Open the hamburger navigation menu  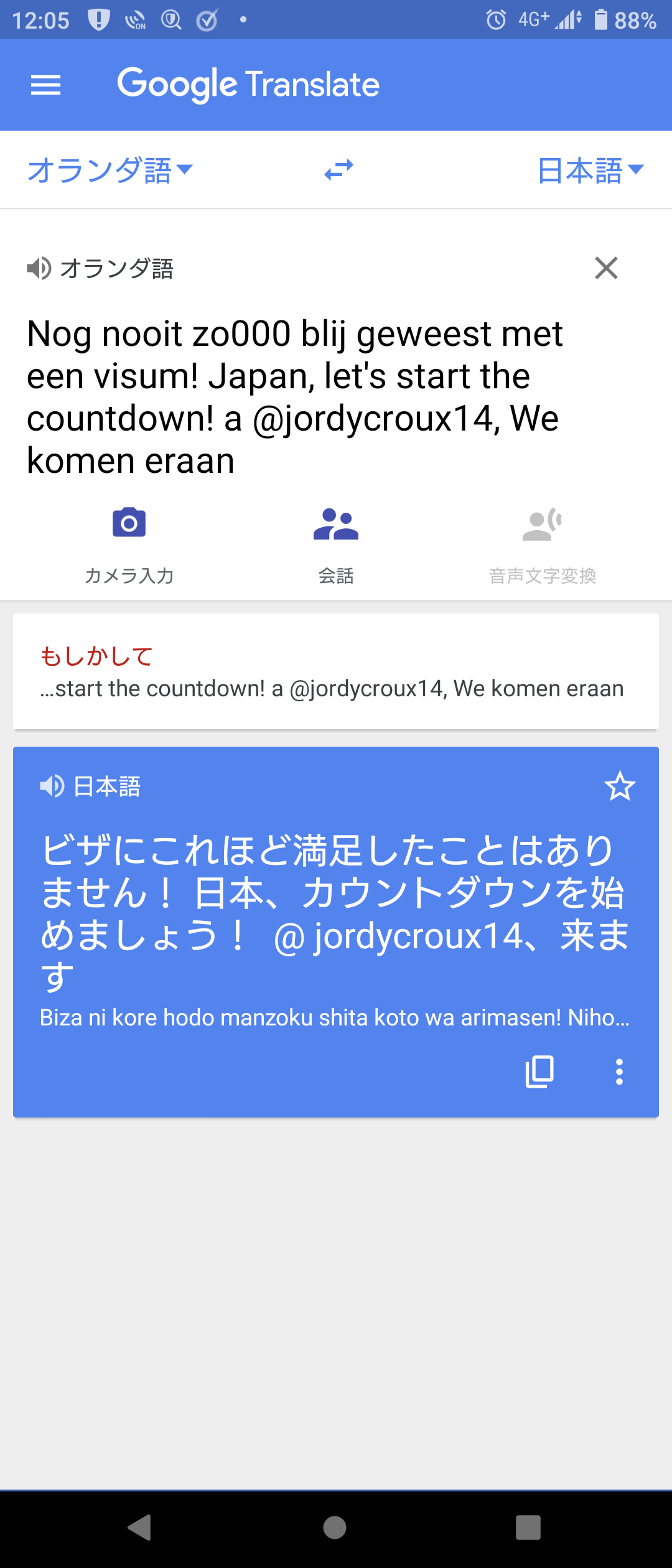coord(45,85)
